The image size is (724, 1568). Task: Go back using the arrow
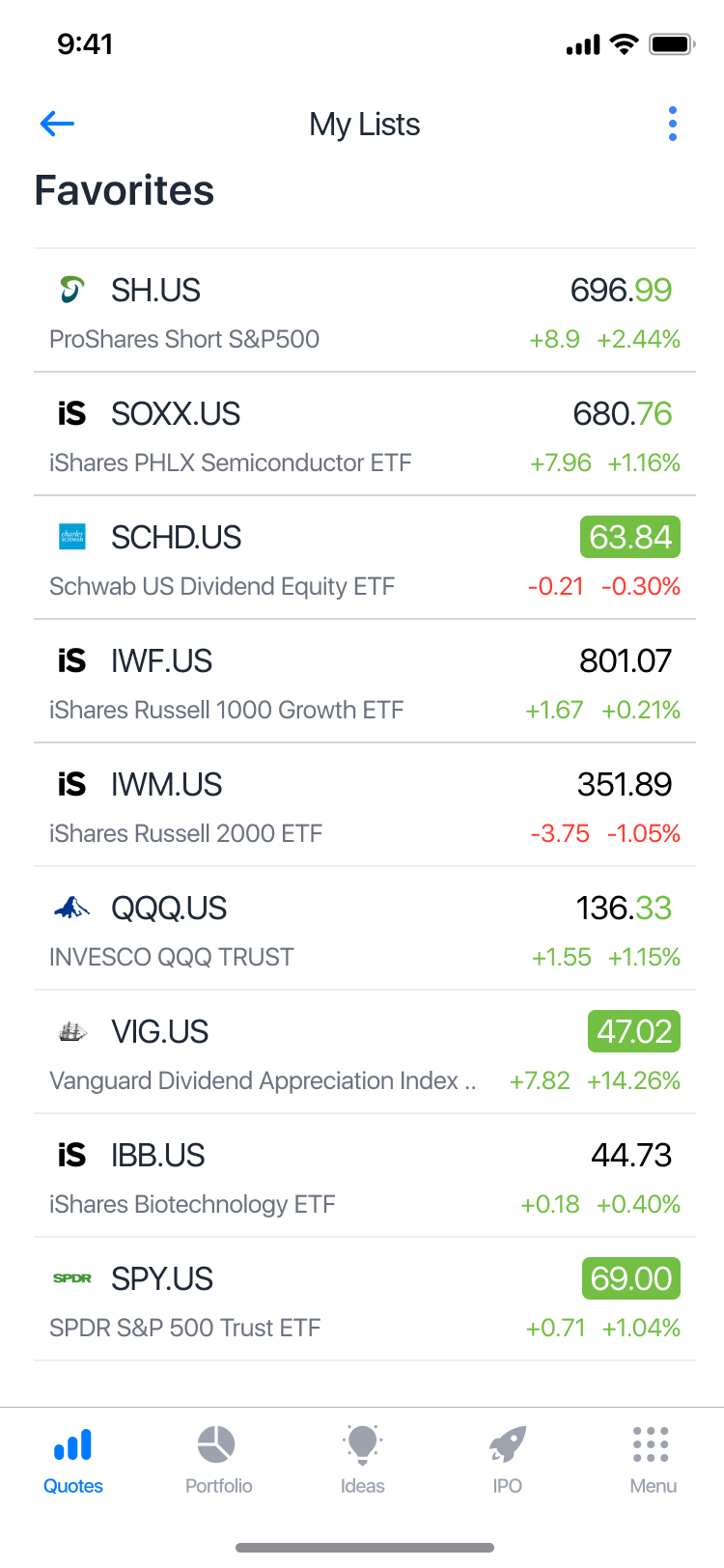pyautogui.click(x=57, y=124)
